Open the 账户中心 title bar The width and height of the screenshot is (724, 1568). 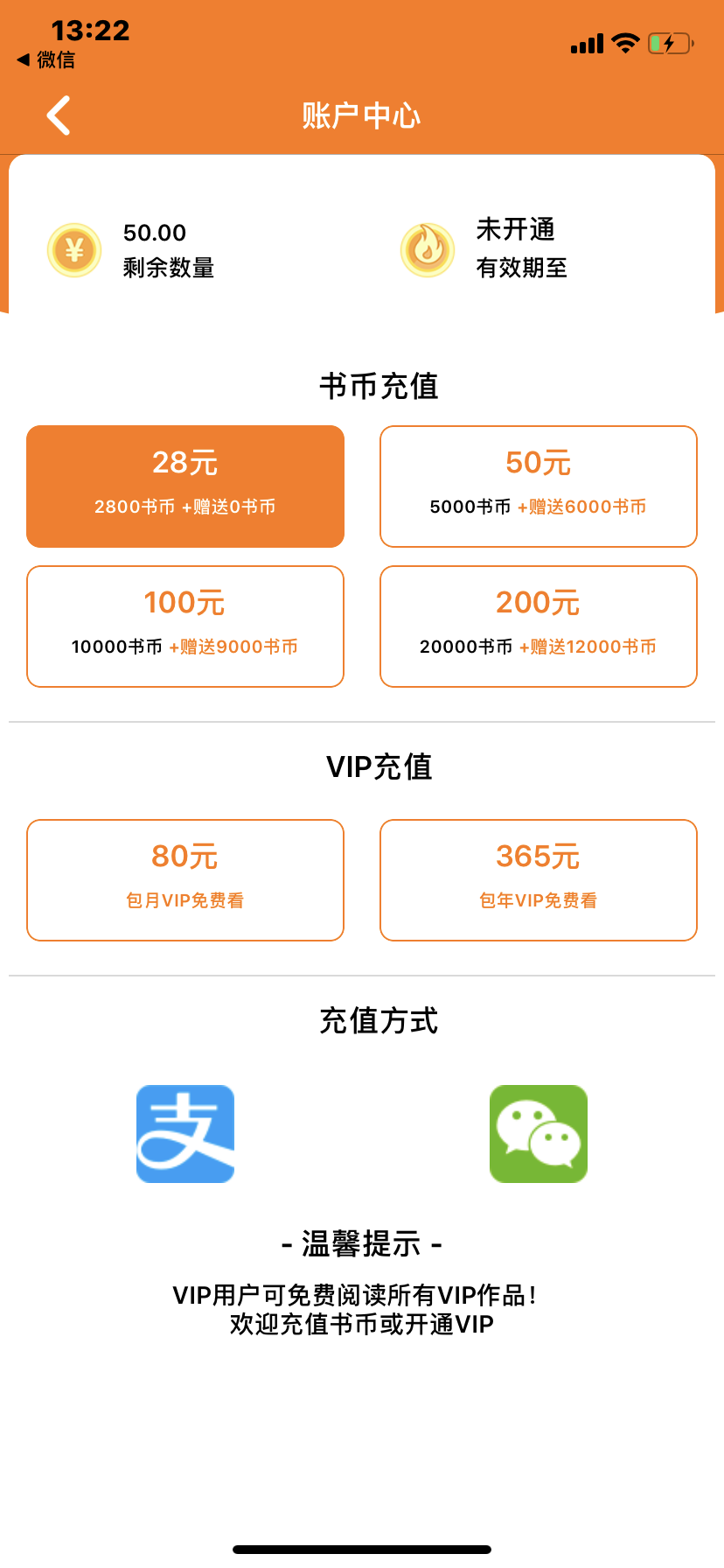[362, 115]
